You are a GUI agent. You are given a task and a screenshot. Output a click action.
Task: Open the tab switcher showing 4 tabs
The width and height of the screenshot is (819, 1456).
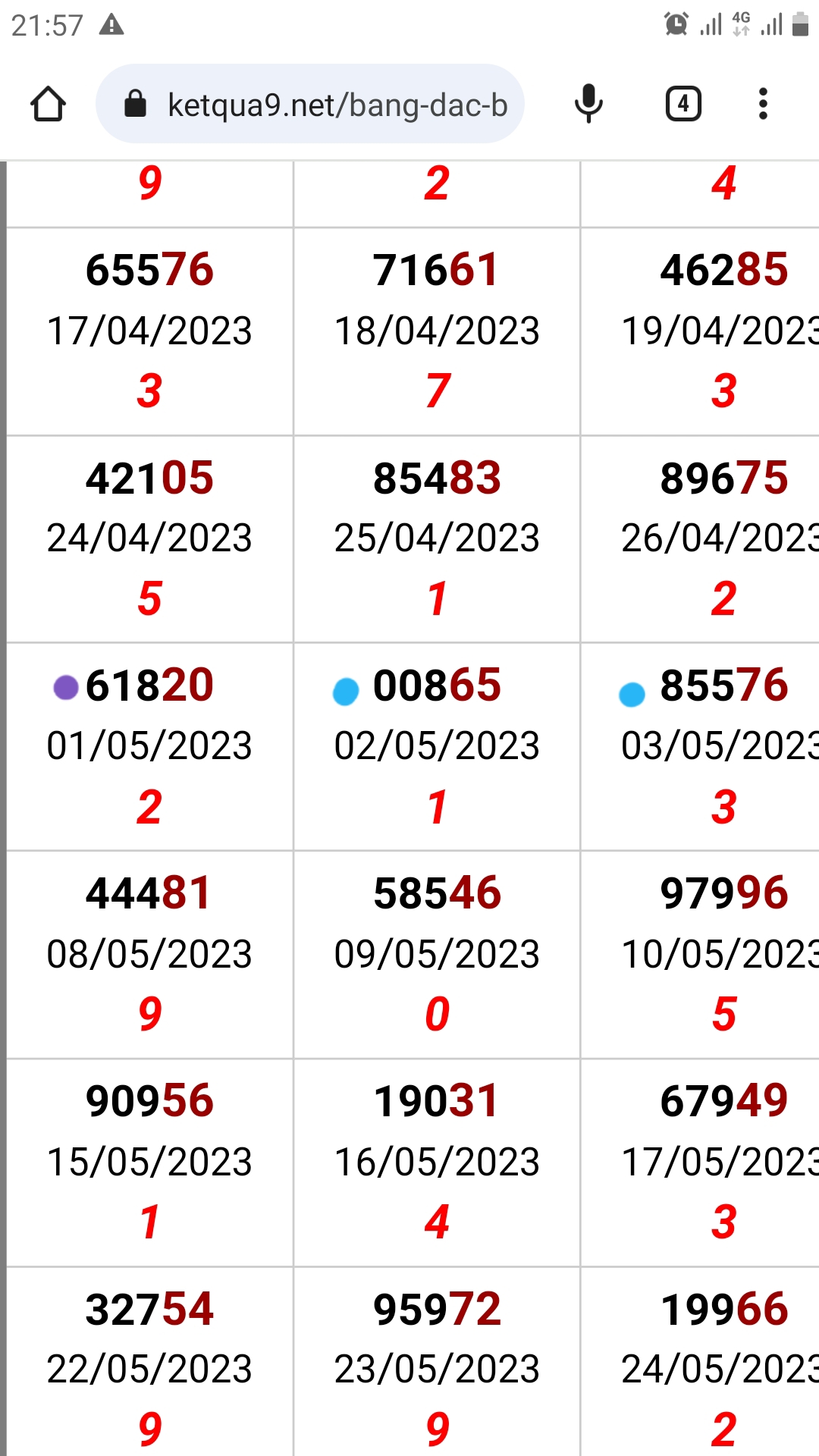[683, 104]
